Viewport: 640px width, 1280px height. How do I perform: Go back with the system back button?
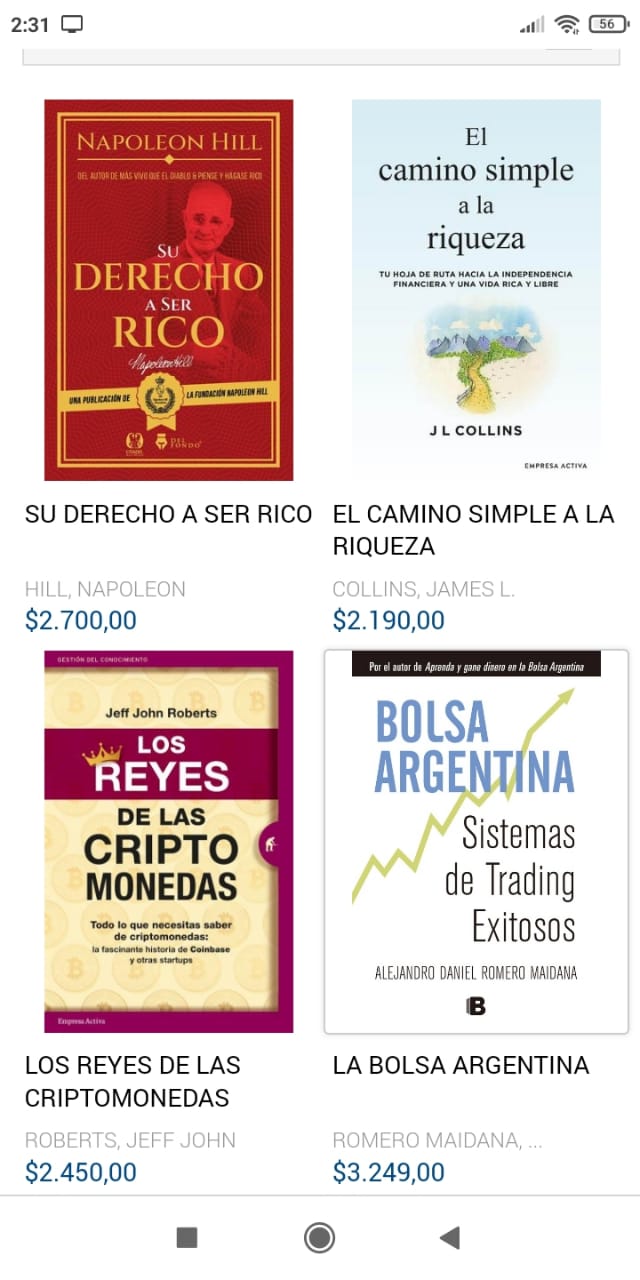click(449, 1238)
